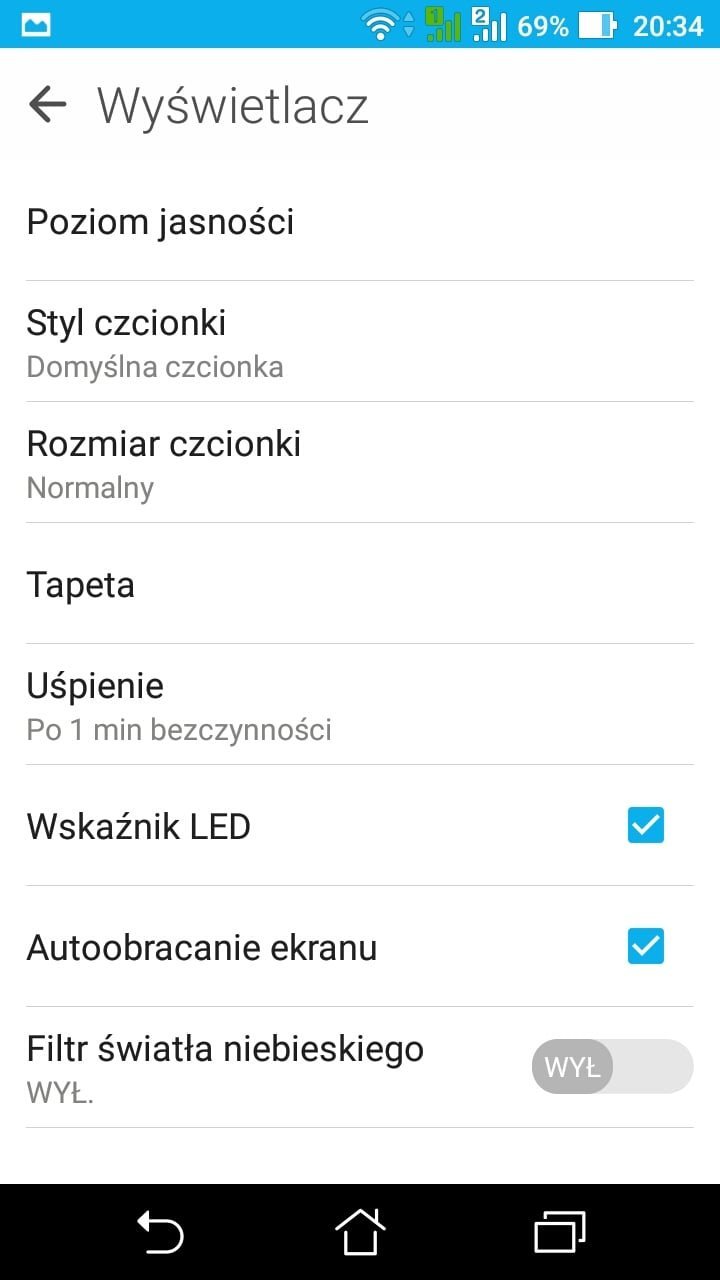Tap the system home button

360,1231
